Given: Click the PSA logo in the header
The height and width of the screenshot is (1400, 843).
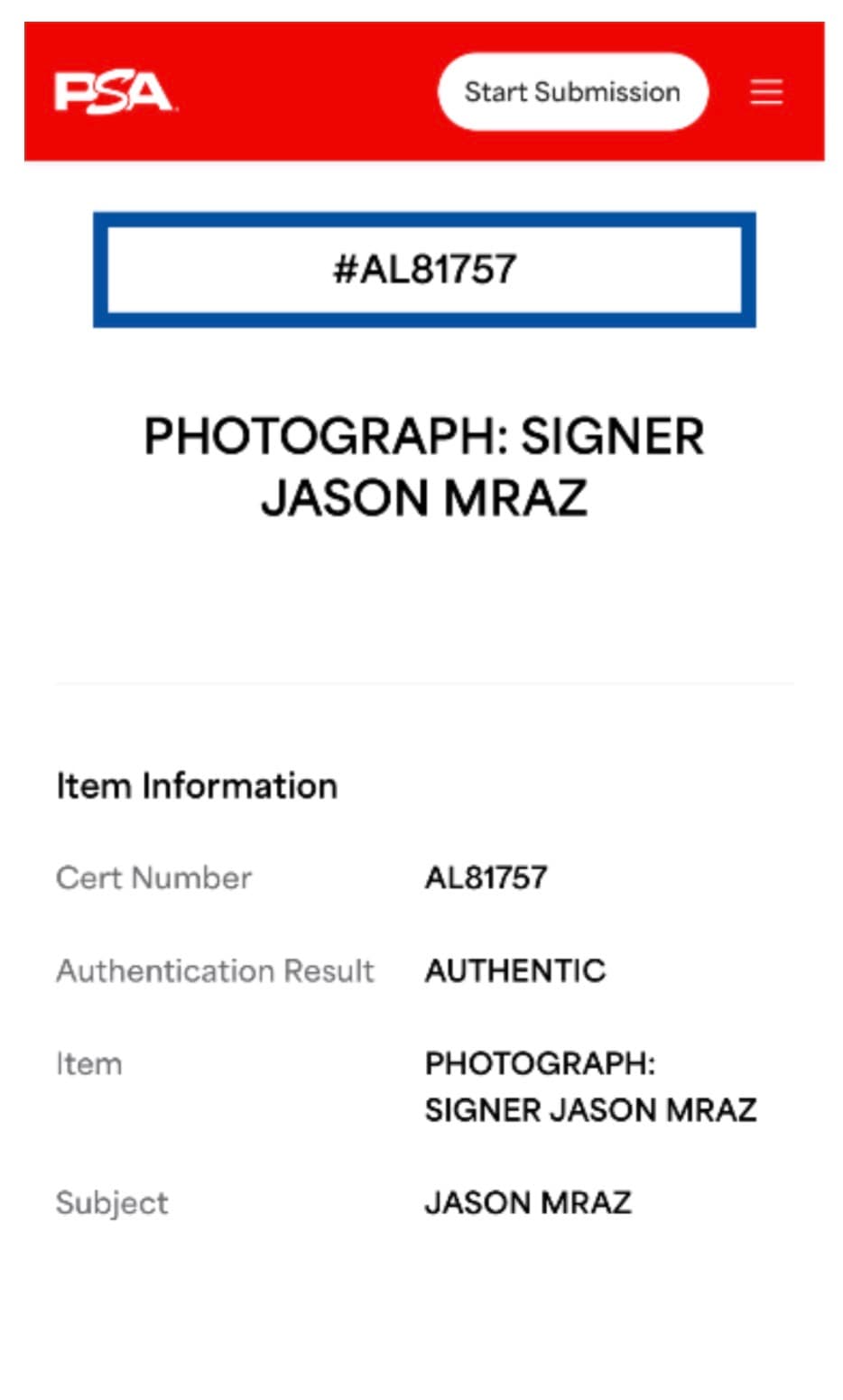Looking at the screenshot, I should click(x=113, y=91).
